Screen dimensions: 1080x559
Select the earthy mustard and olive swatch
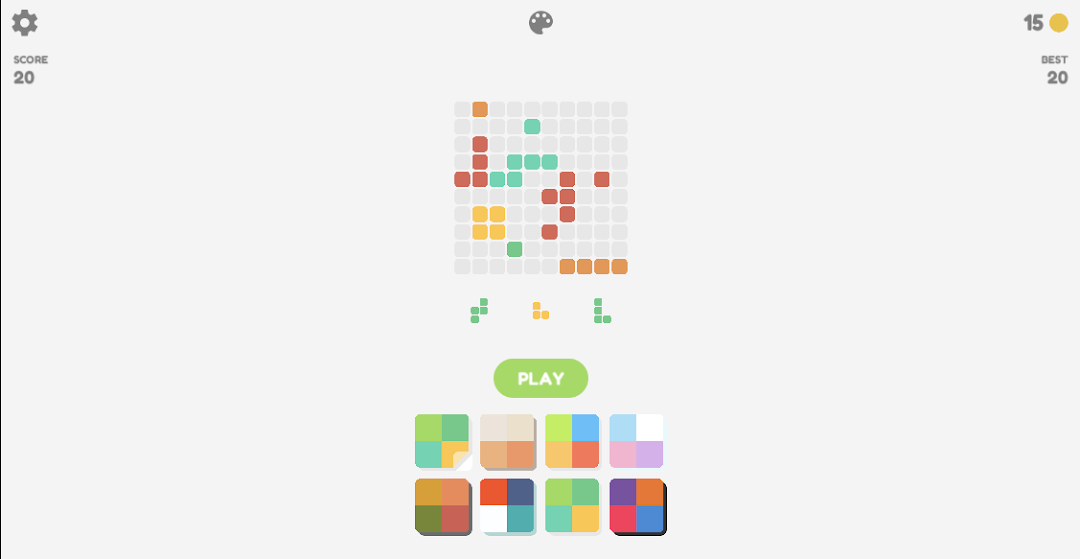(442, 505)
